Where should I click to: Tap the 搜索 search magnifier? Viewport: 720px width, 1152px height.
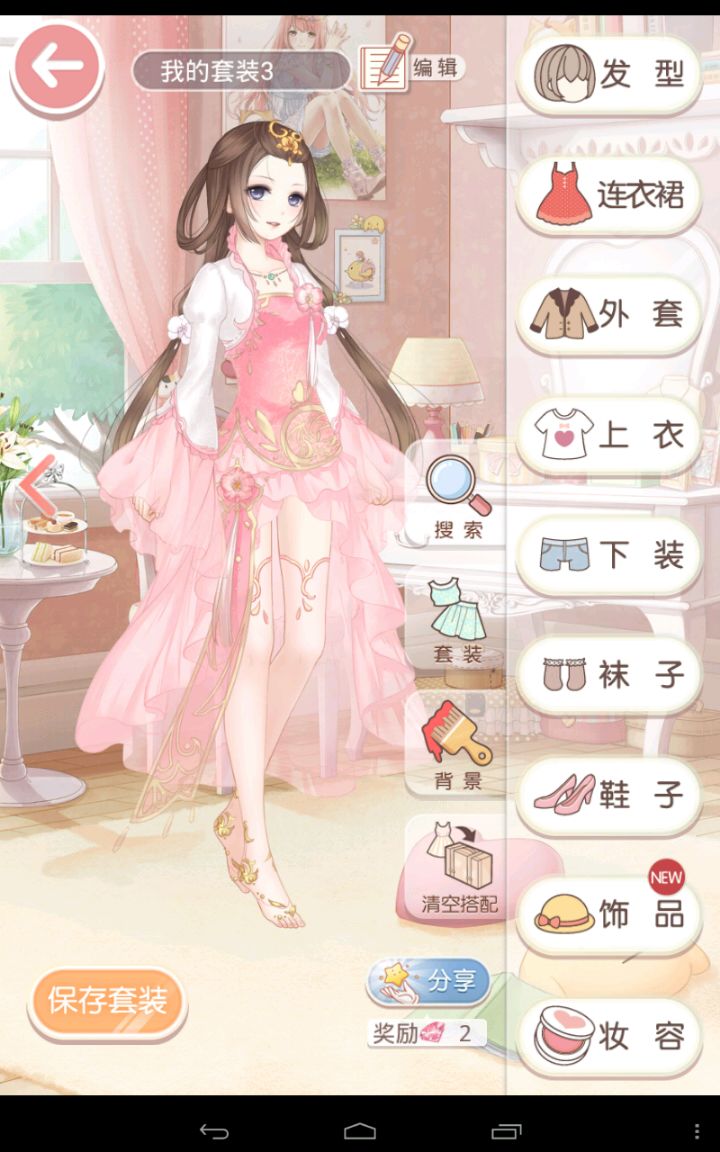(x=458, y=495)
